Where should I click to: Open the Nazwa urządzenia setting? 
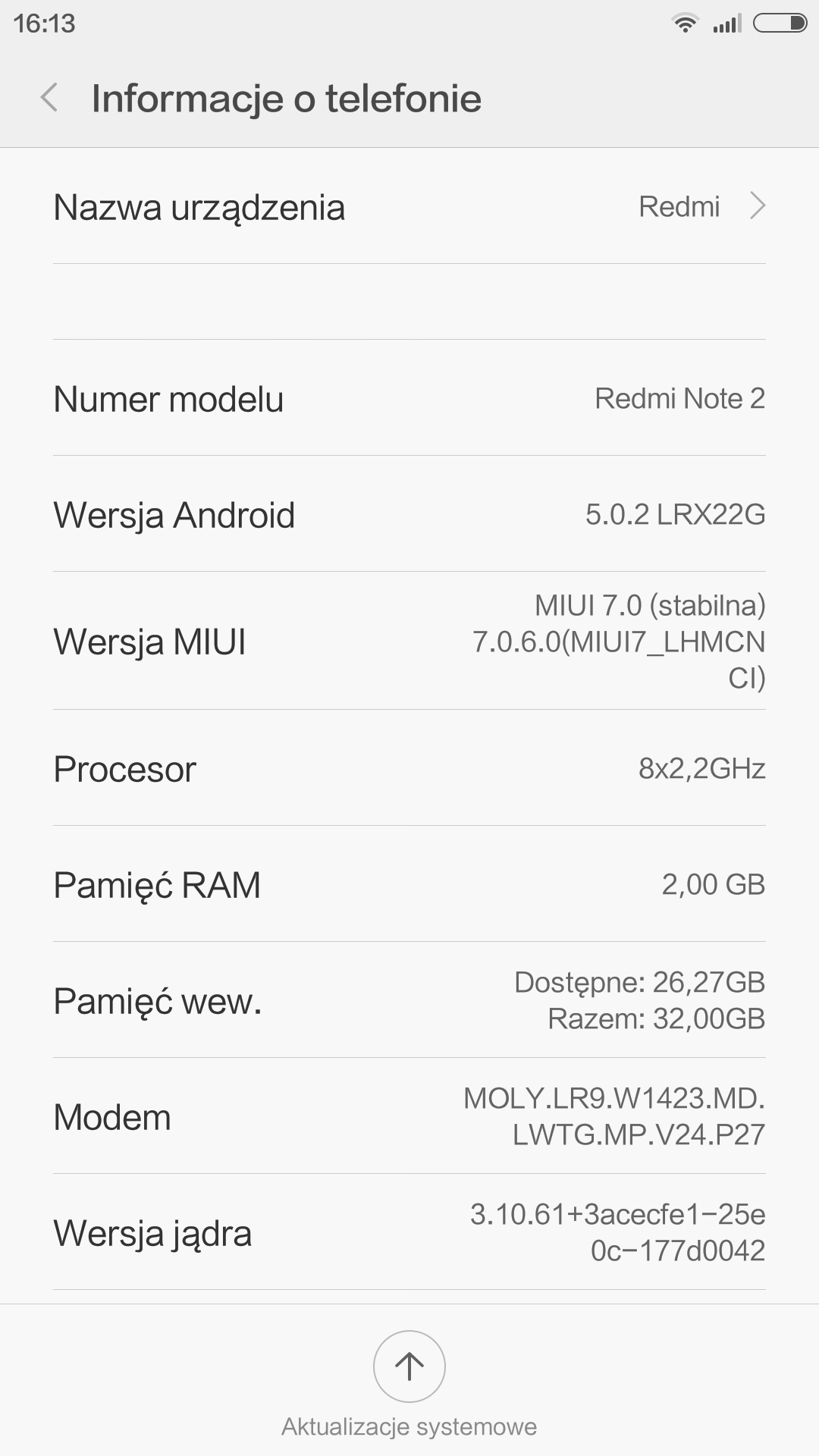coord(409,207)
